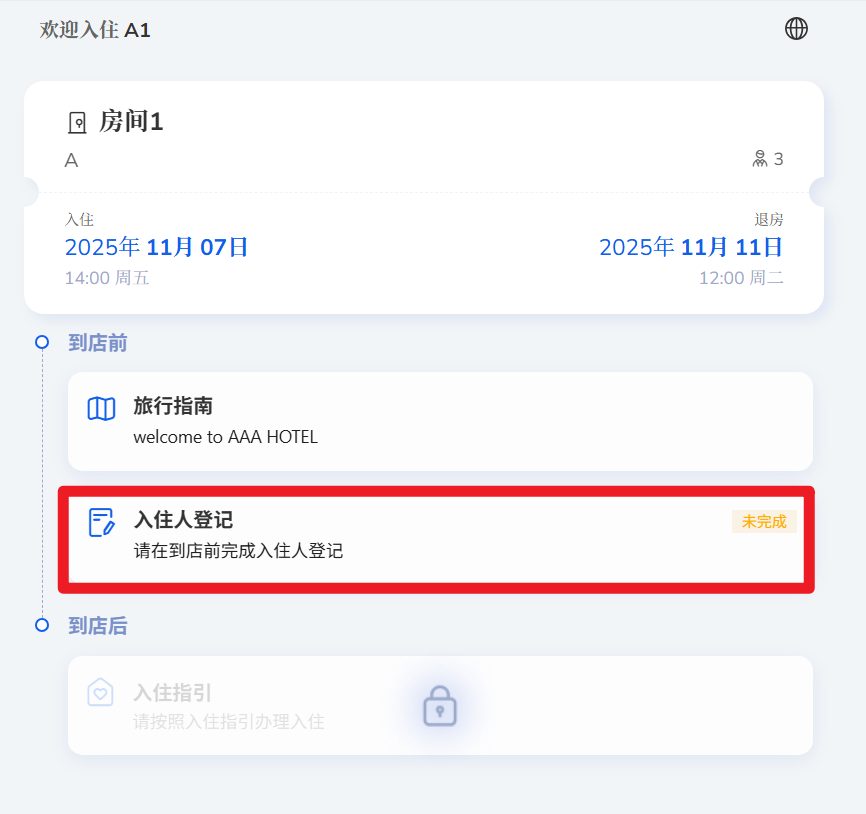Open the 房间1 booking details card
The height and width of the screenshot is (814, 866).
pos(424,197)
